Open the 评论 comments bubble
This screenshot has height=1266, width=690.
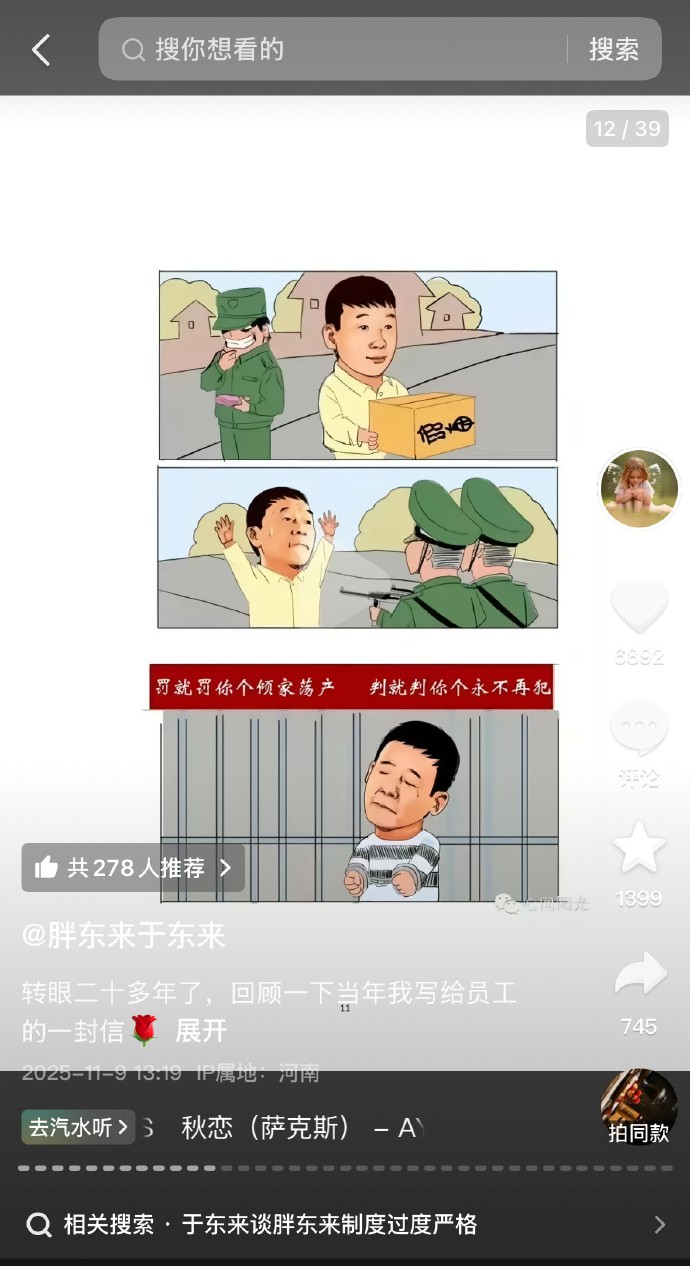(639, 729)
